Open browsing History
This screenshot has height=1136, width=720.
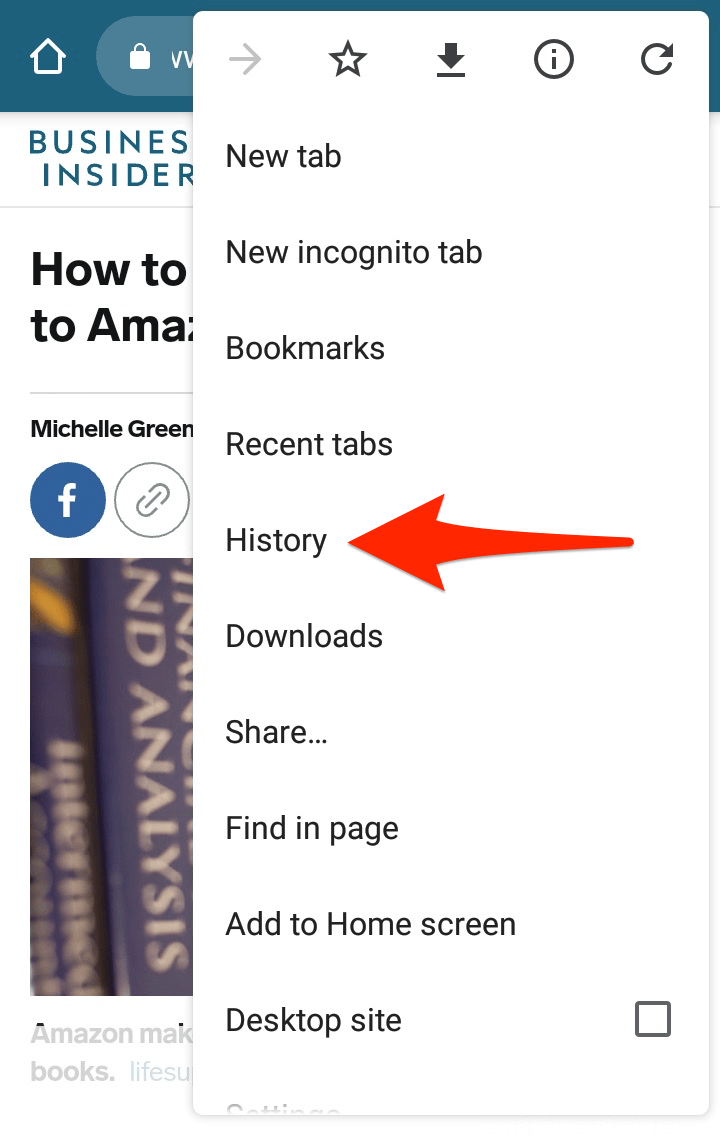[x=276, y=541]
